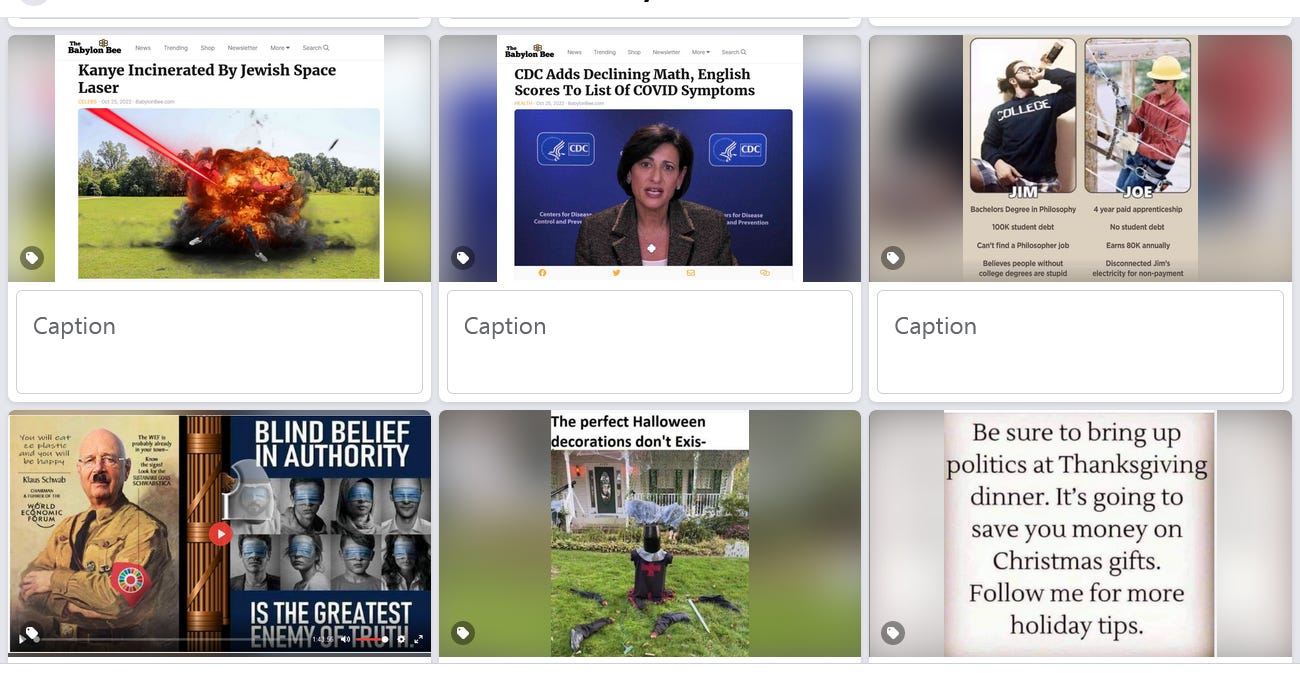The width and height of the screenshot is (1300, 673).
Task: Open the Blind Belief in Authority image
Action: point(220,533)
